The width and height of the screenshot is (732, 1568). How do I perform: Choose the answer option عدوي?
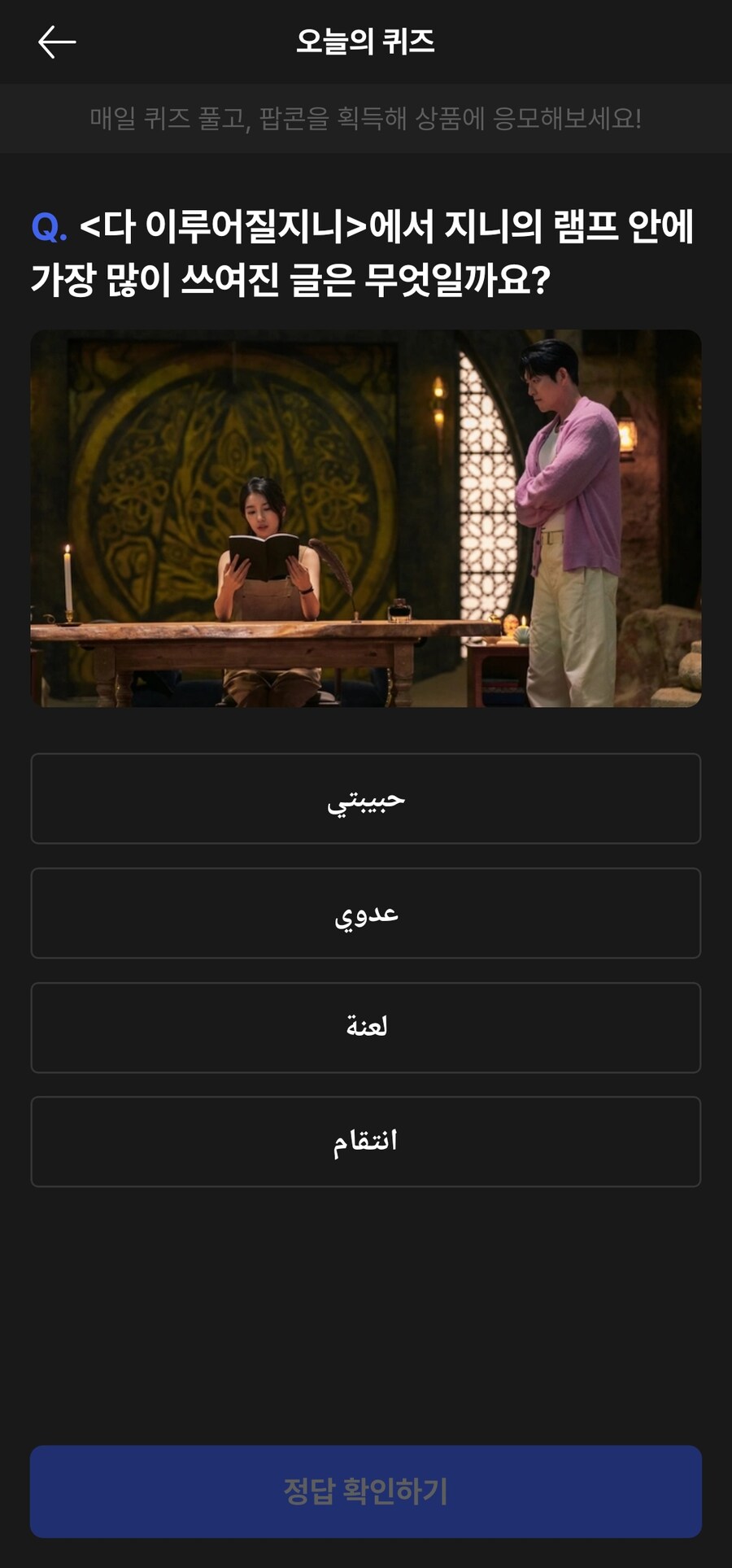[x=365, y=913]
